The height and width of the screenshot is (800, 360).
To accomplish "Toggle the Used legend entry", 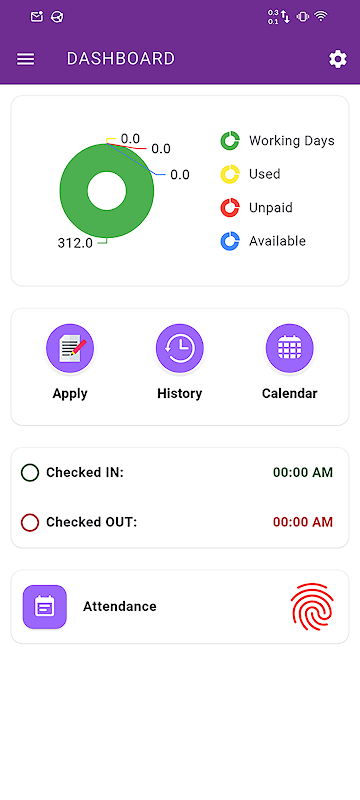I will coord(250,174).
